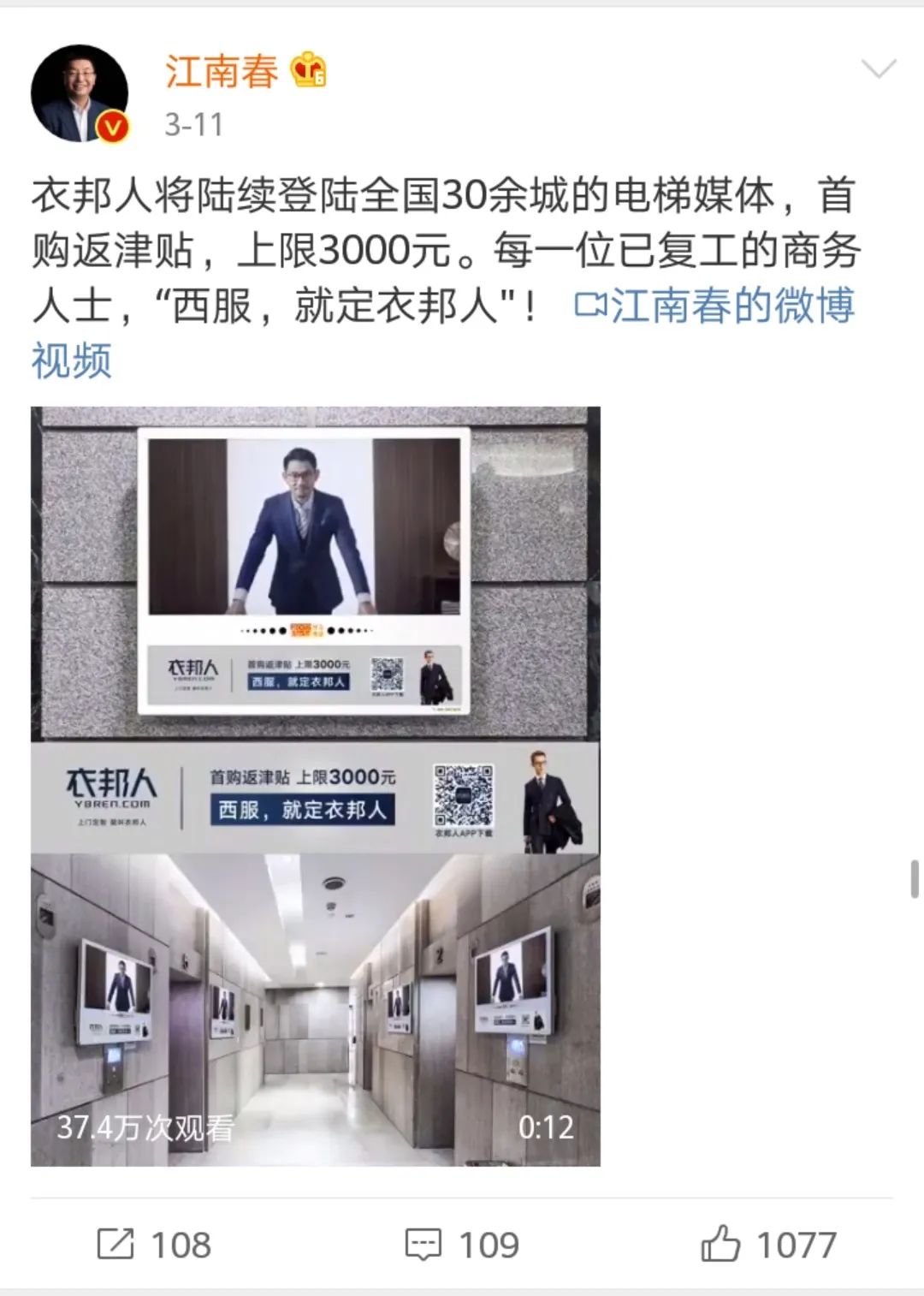The height and width of the screenshot is (1296, 924).
Task: Open 江南春's profile avatar
Action: 80,93
